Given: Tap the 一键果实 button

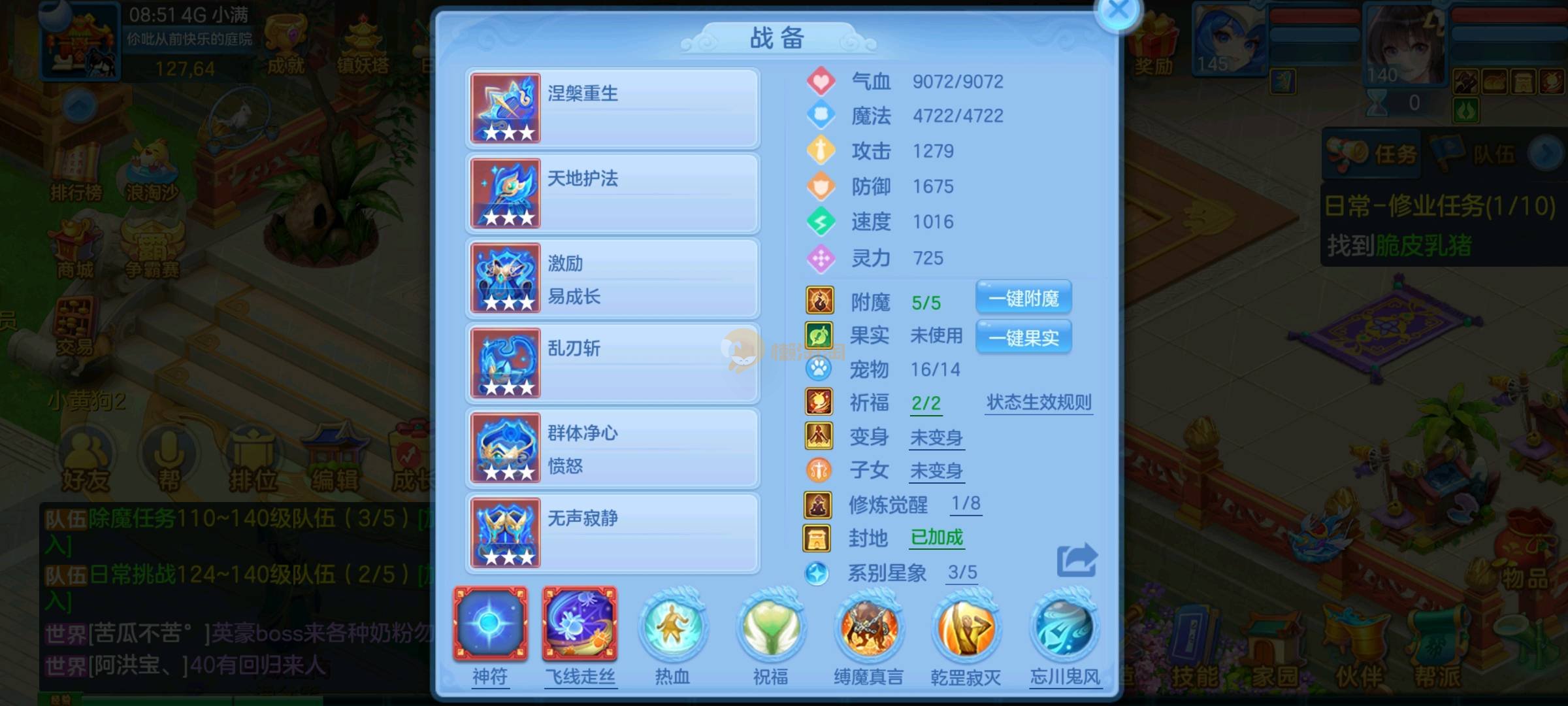Looking at the screenshot, I should 1023,337.
